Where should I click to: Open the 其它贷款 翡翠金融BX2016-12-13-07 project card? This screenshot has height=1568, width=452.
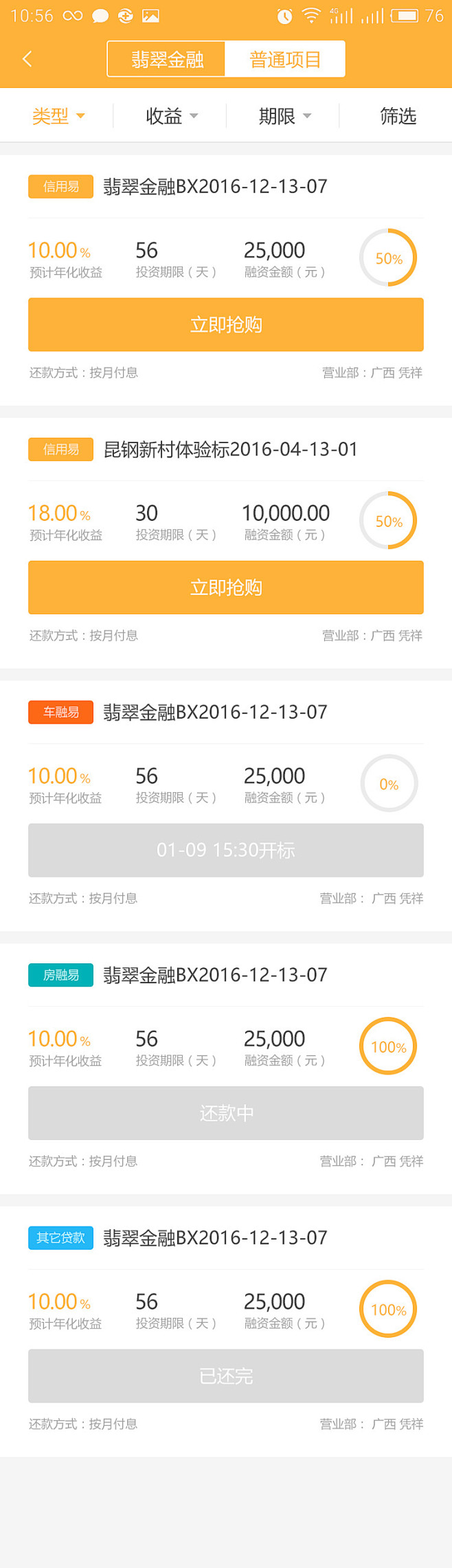tap(215, 1238)
